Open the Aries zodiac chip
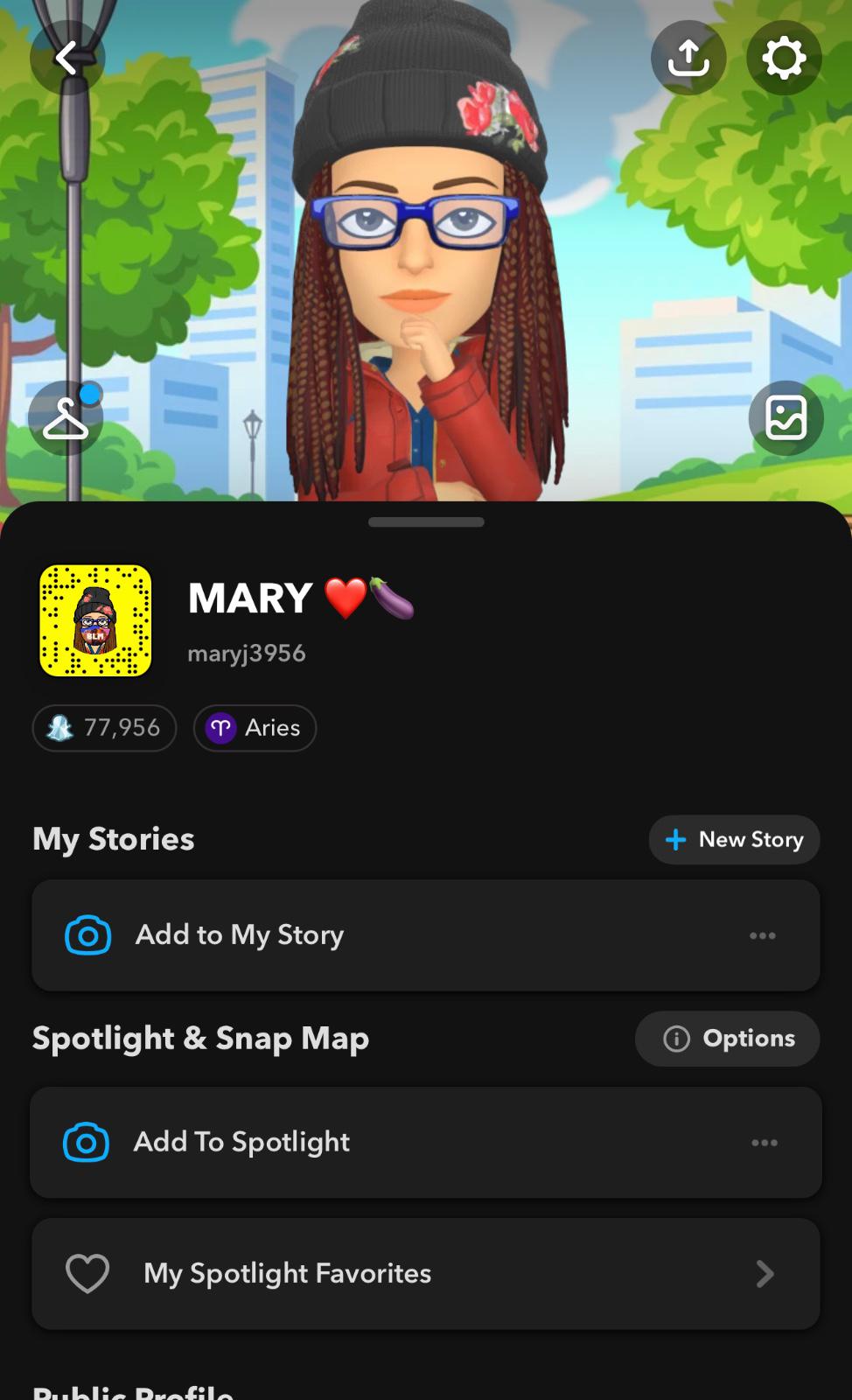The height and width of the screenshot is (1400, 852). (x=255, y=728)
